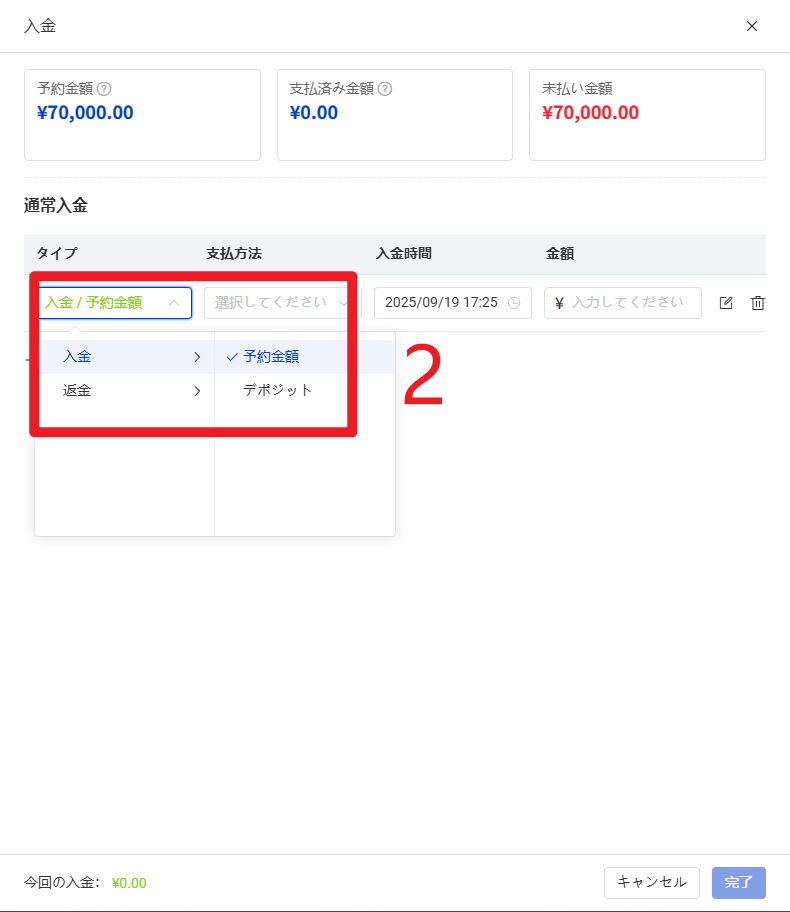This screenshot has height=912, width=790.
Task: Select 入金 in the type menu
Action: tap(125, 357)
